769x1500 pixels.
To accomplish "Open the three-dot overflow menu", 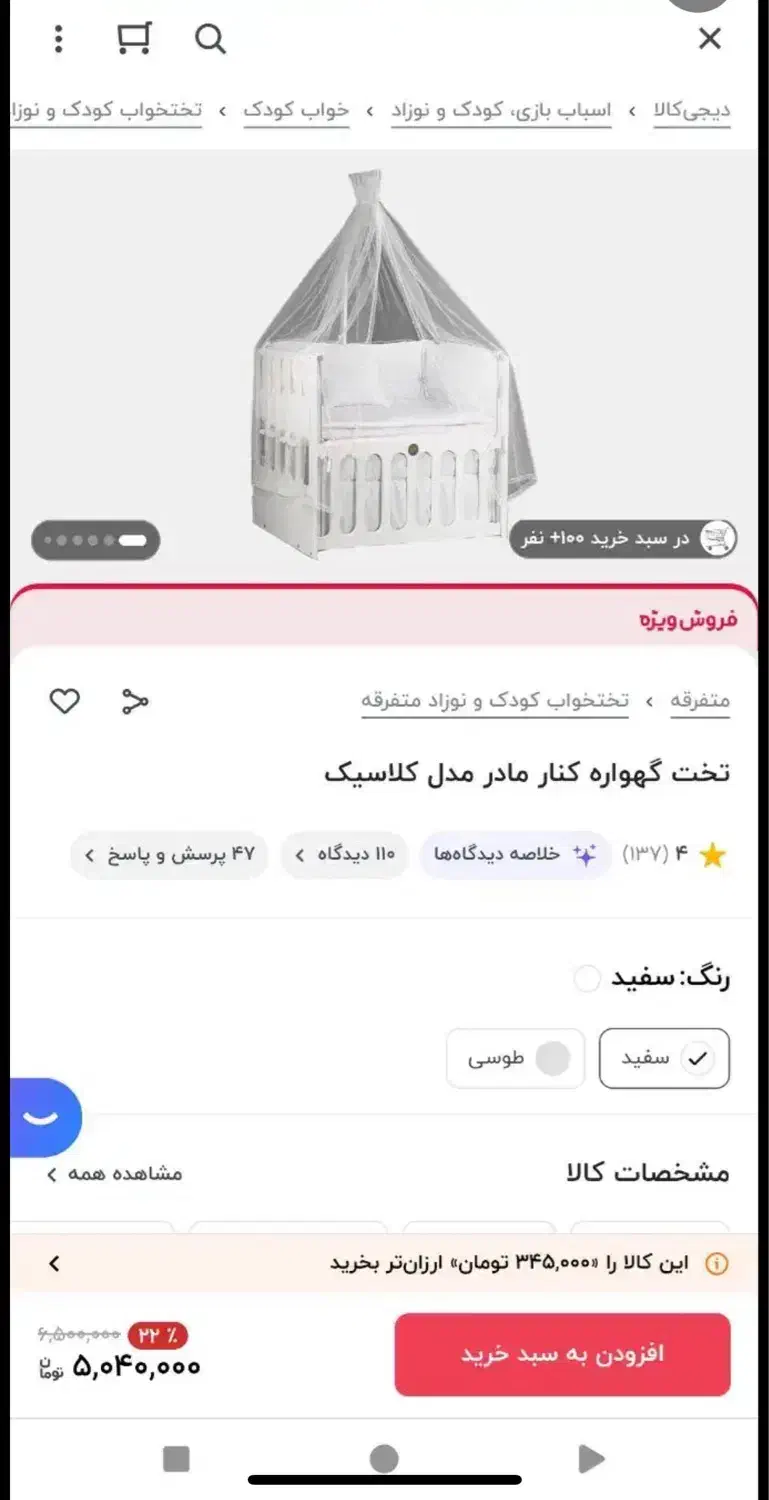I will pos(58,40).
